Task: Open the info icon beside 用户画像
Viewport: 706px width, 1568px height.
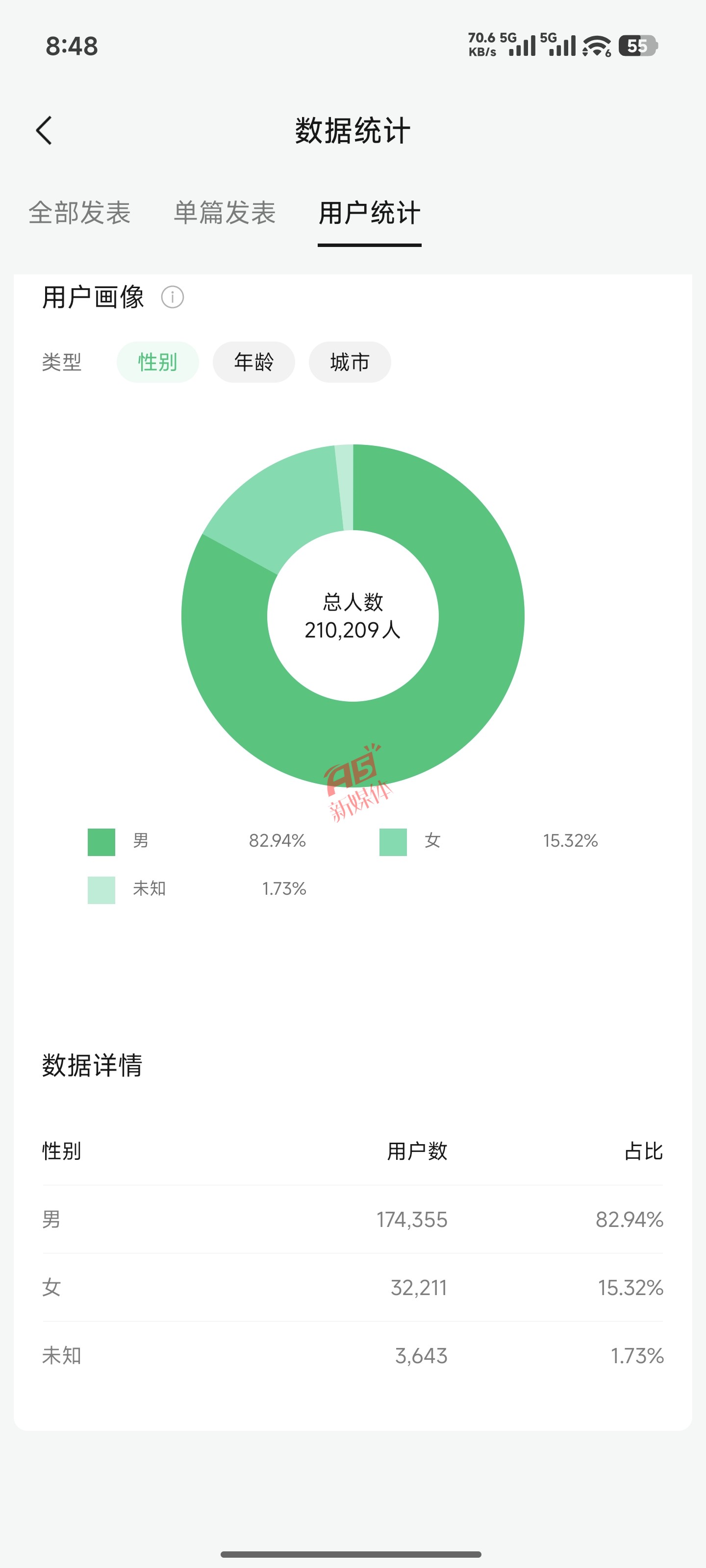Action: point(173,297)
